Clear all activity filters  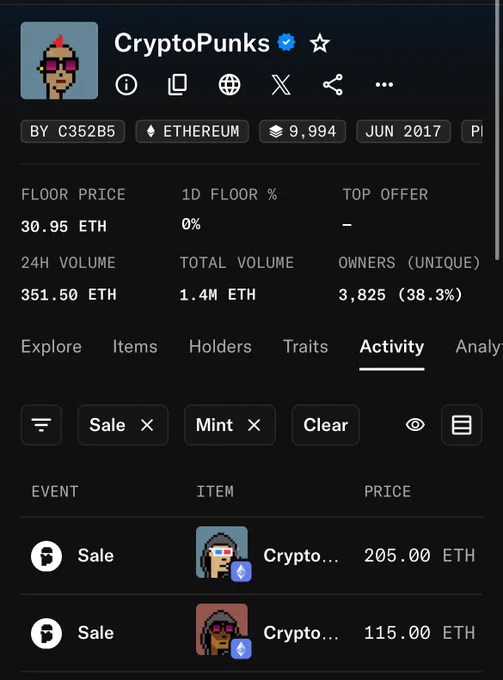tap(326, 425)
